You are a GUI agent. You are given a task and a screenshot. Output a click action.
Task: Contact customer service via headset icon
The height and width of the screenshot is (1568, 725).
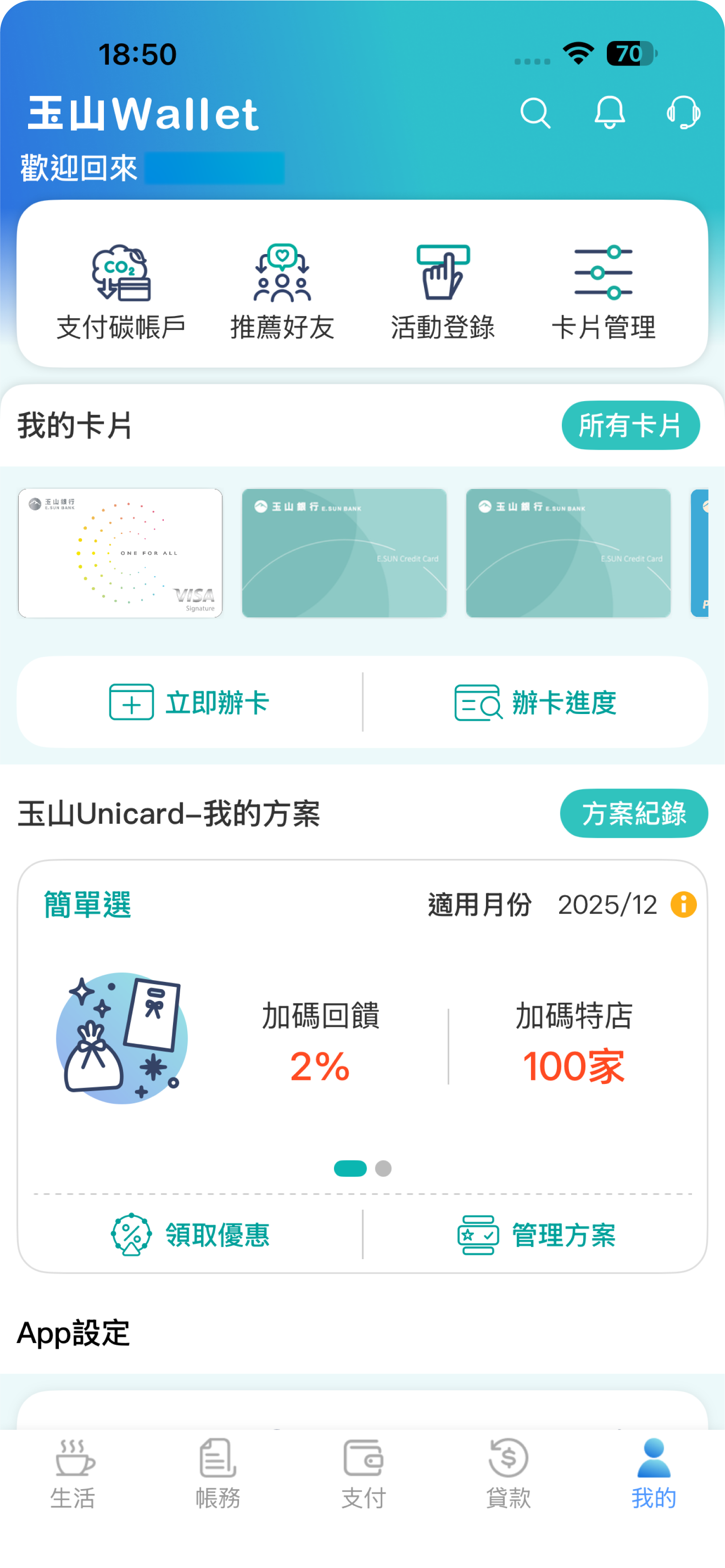683,113
